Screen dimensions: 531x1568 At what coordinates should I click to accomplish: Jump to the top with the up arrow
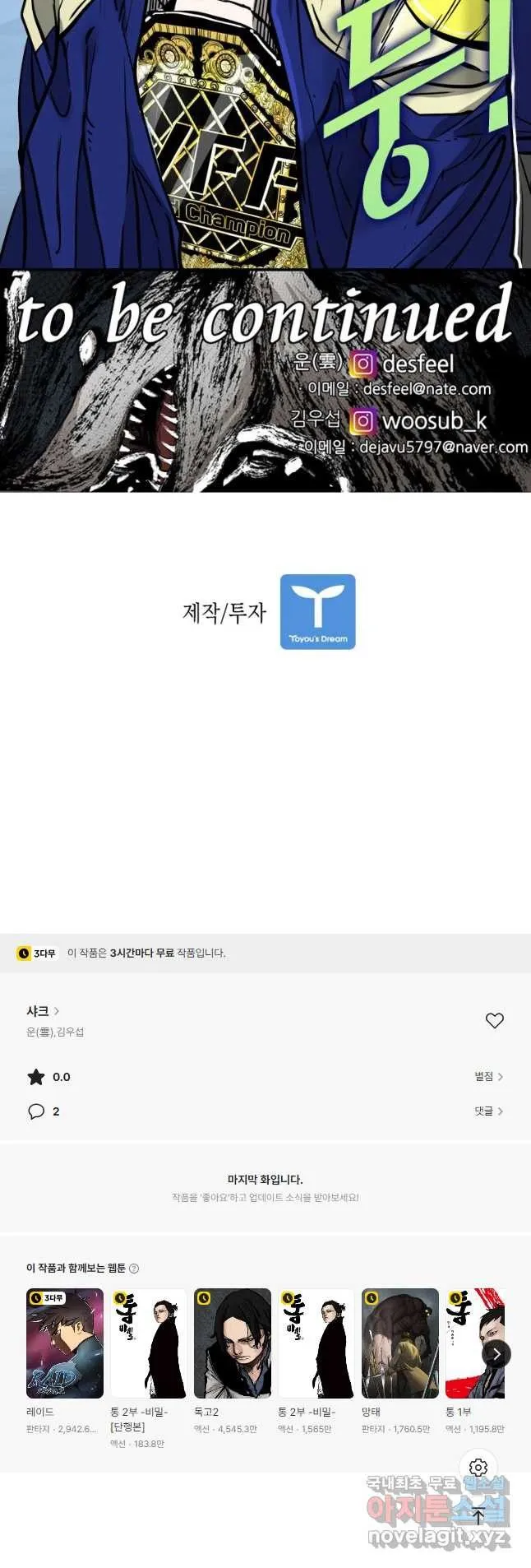point(478,1515)
